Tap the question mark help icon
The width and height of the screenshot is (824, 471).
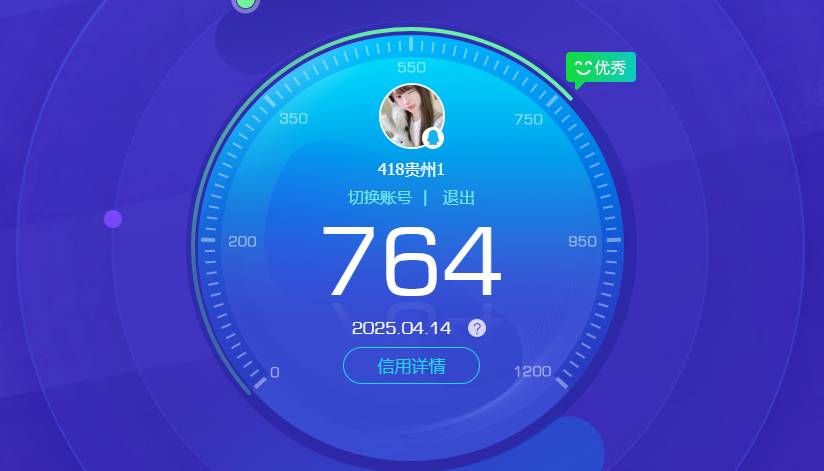477,328
